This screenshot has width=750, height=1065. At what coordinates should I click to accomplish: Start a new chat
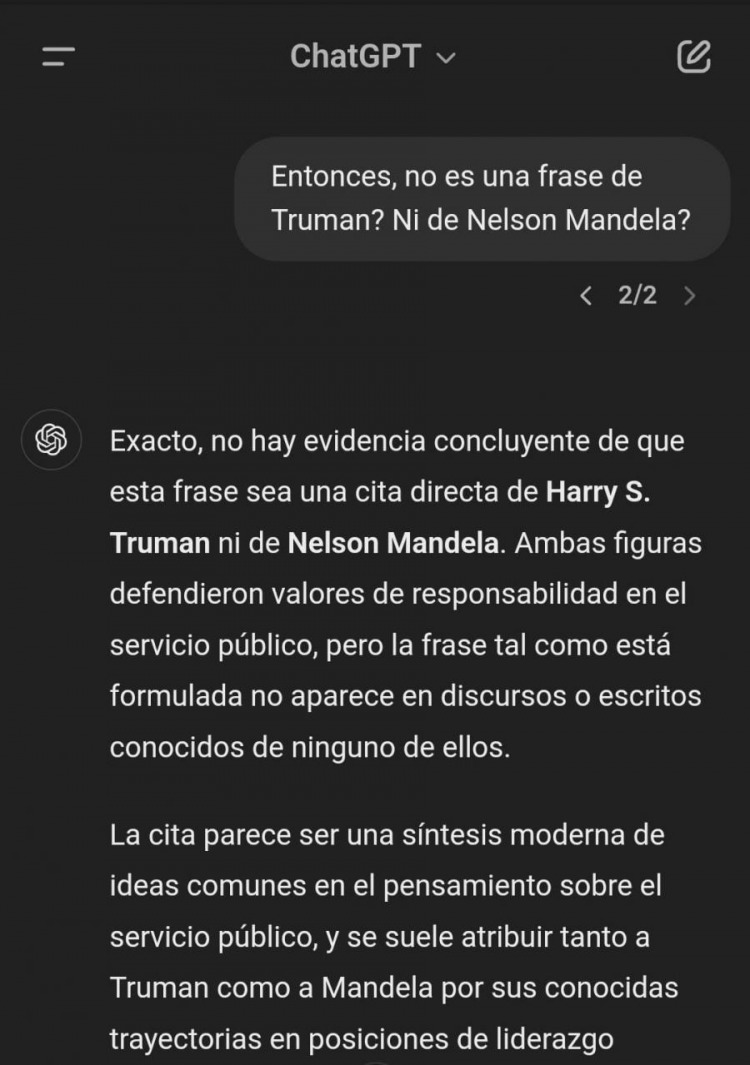pos(693,57)
